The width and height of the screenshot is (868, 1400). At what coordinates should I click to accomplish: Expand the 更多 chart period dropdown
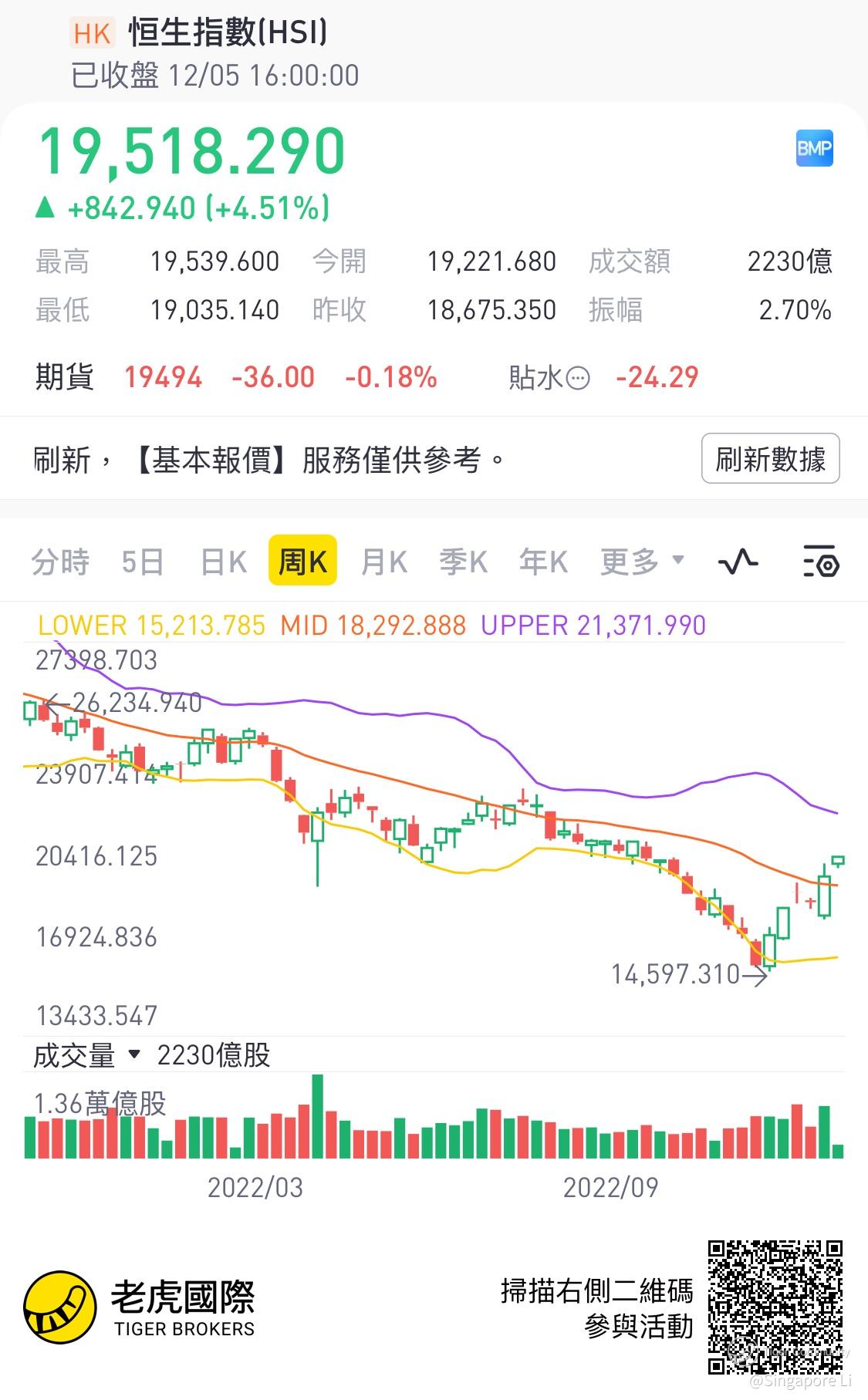(642, 562)
